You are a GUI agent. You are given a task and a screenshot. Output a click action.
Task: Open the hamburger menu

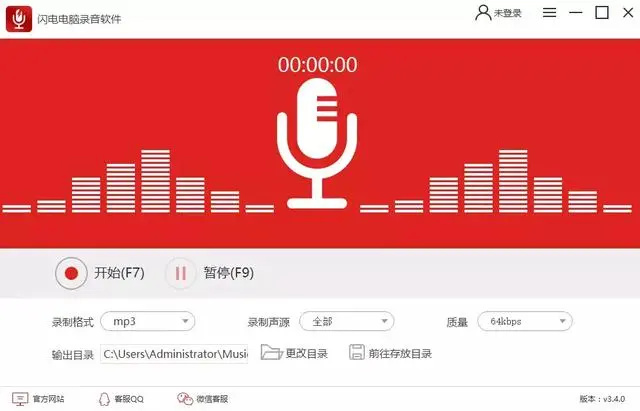coord(549,13)
